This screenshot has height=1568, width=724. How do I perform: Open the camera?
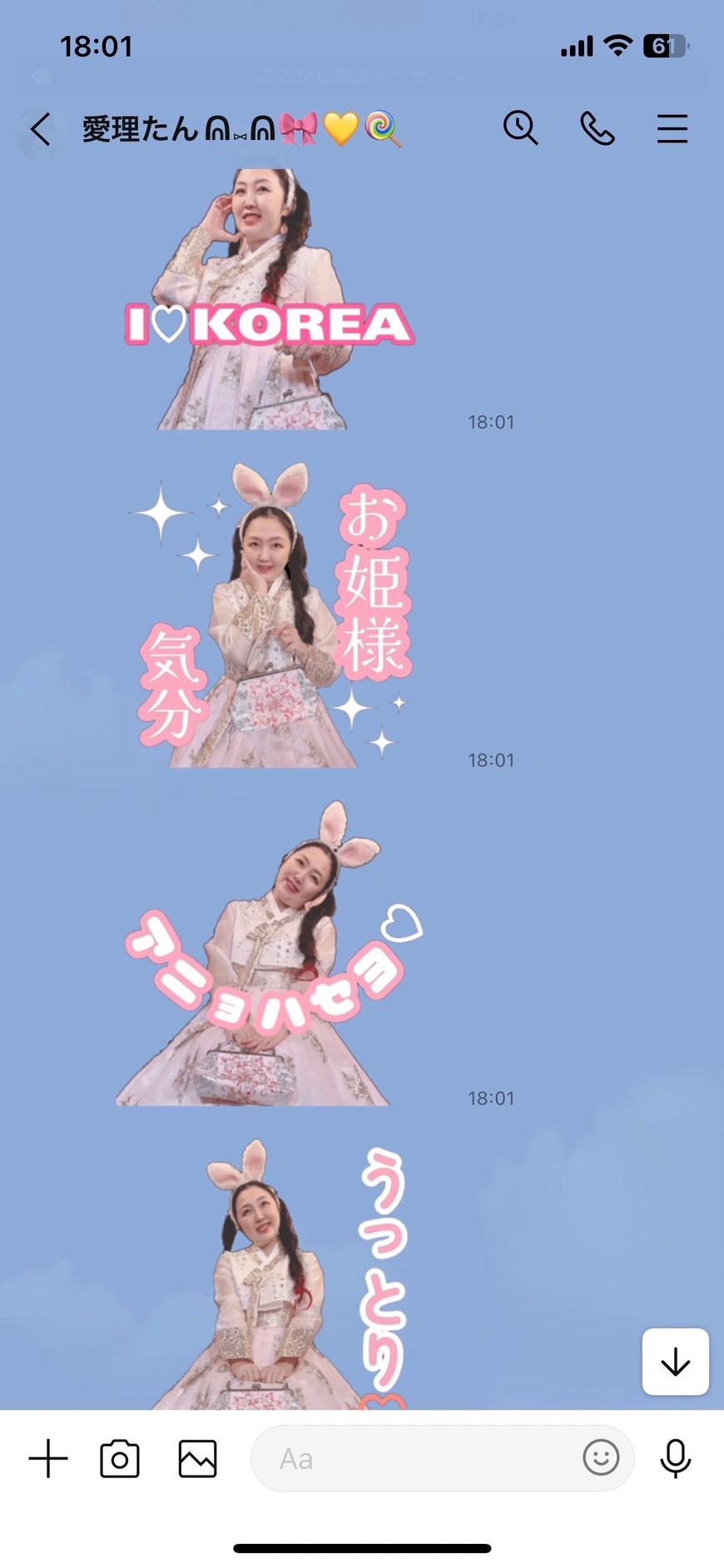120,1458
